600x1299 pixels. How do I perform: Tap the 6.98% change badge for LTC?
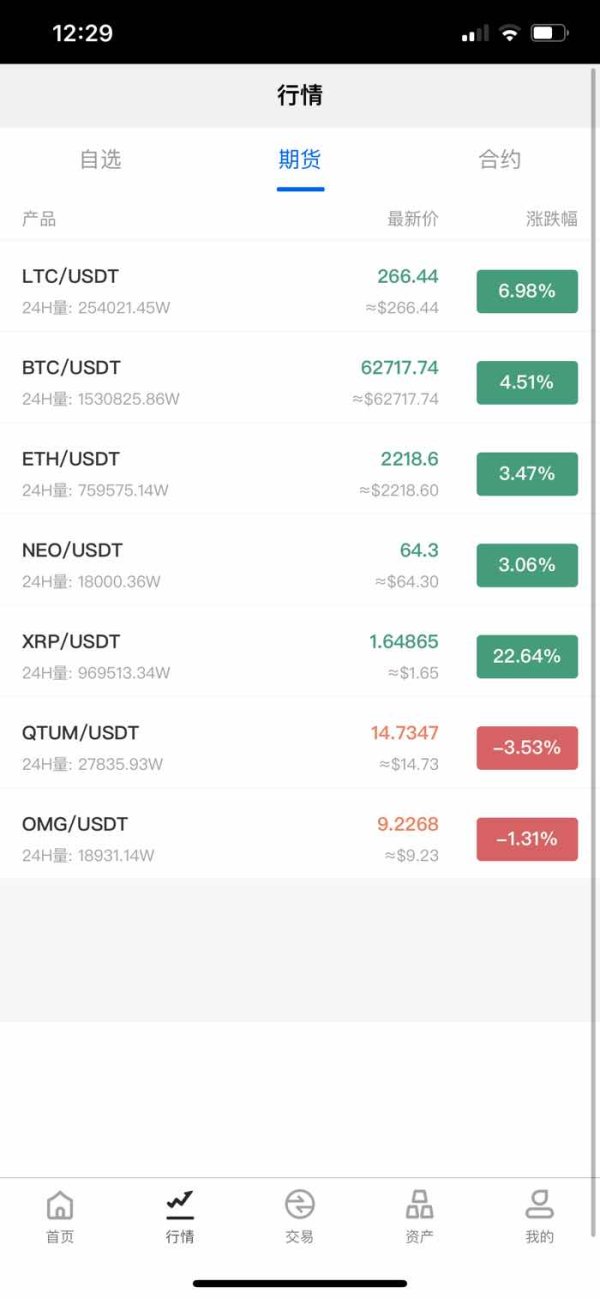click(527, 291)
